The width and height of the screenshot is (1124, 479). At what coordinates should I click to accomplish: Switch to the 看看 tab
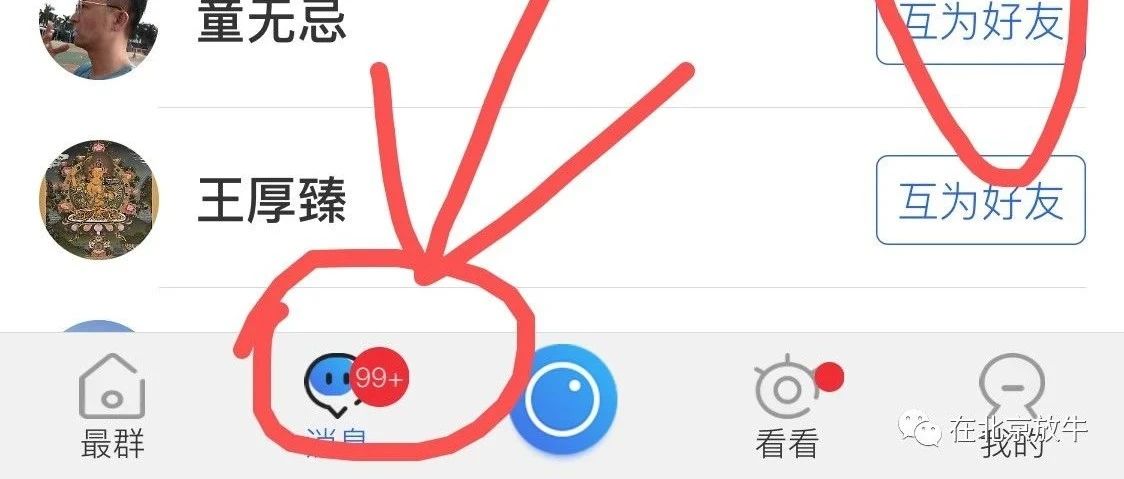point(788,405)
